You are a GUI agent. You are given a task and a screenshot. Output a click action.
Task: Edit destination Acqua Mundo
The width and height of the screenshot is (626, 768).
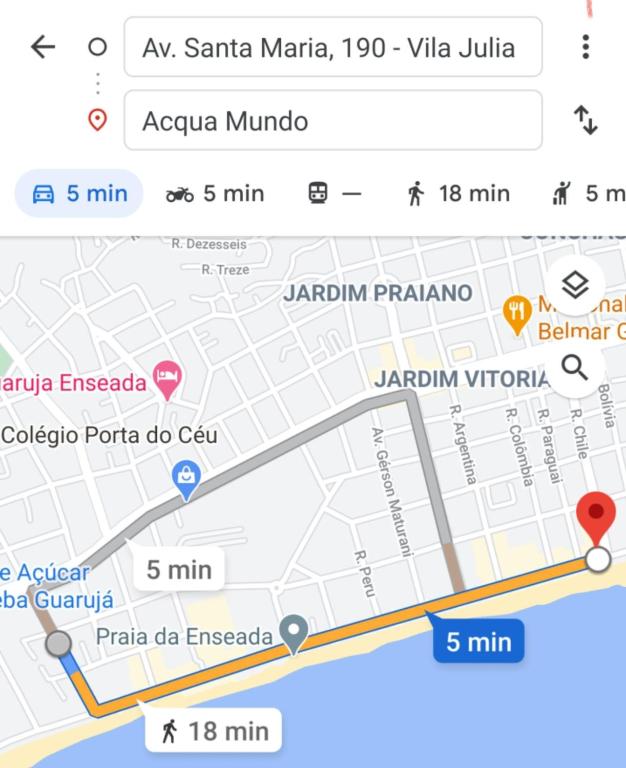332,121
